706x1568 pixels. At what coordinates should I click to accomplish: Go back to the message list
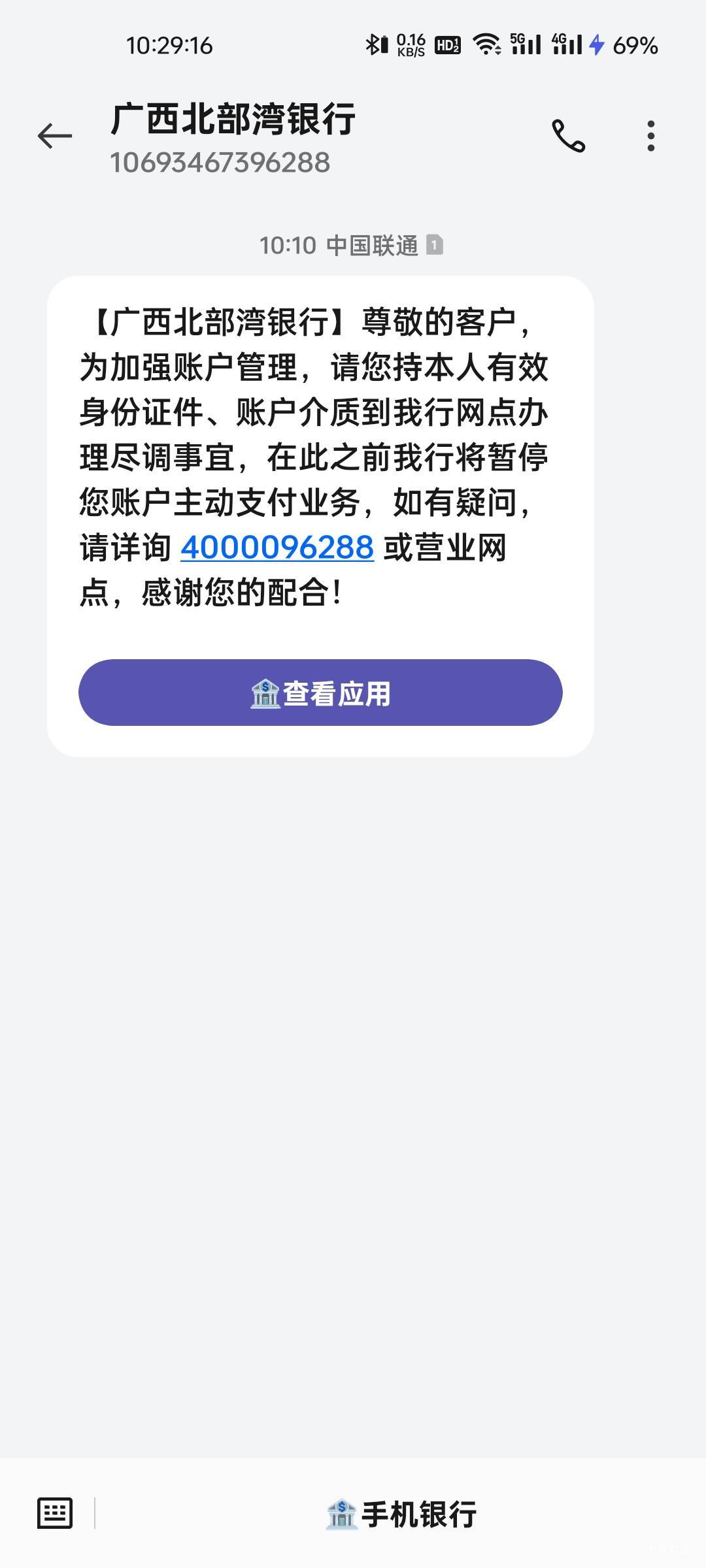tap(55, 136)
